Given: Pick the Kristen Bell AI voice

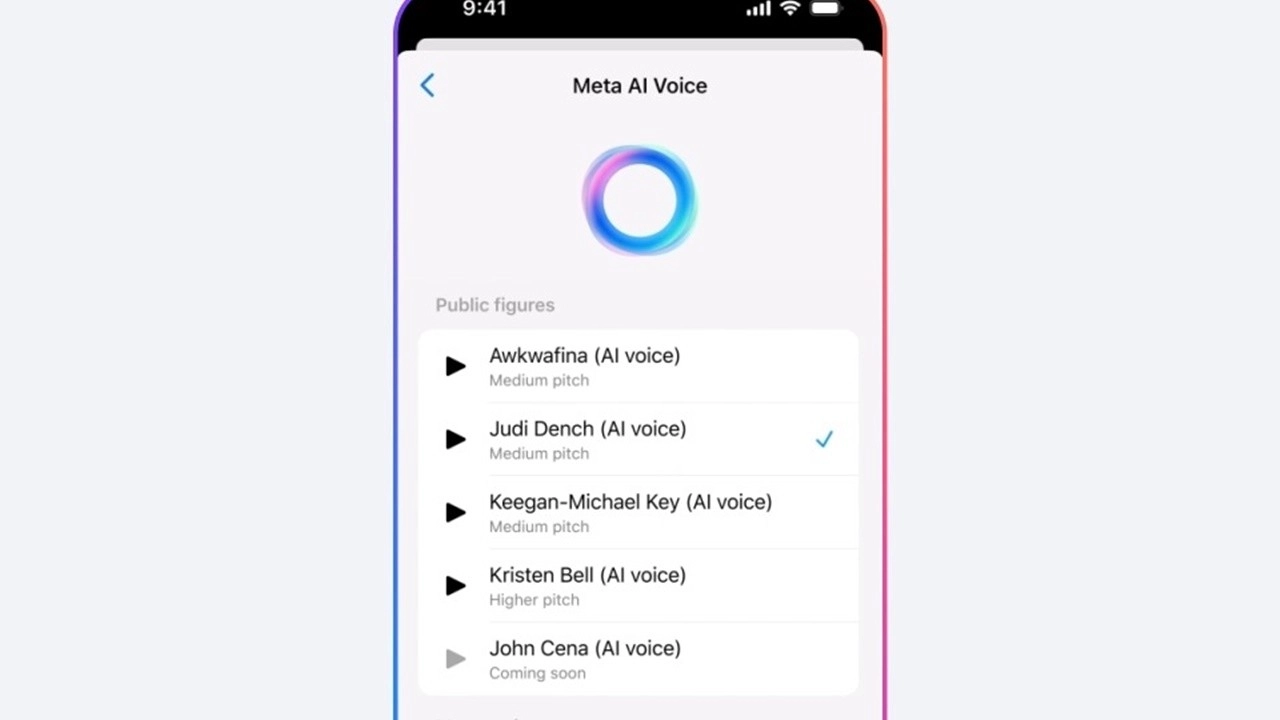Looking at the screenshot, I should (x=640, y=585).
